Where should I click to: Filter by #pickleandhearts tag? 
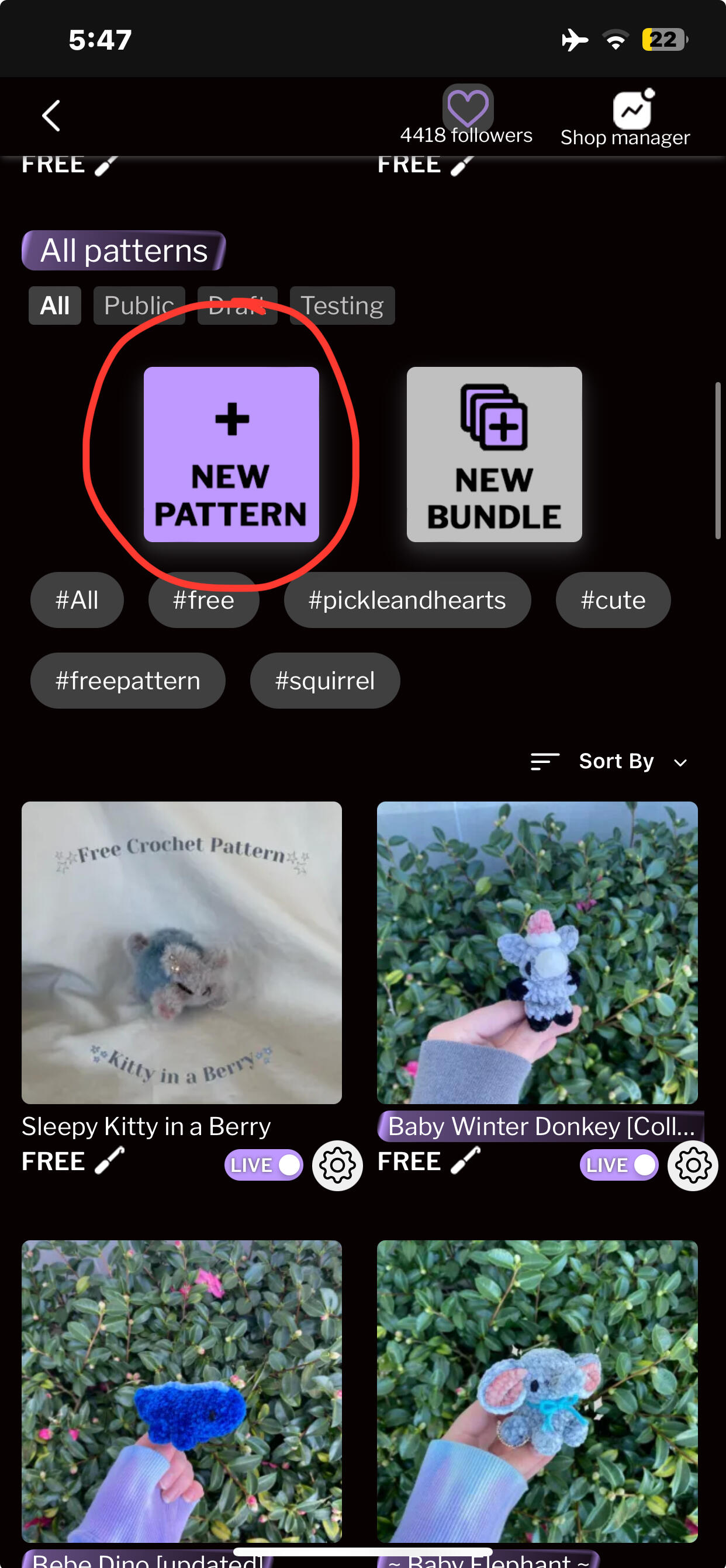(407, 599)
